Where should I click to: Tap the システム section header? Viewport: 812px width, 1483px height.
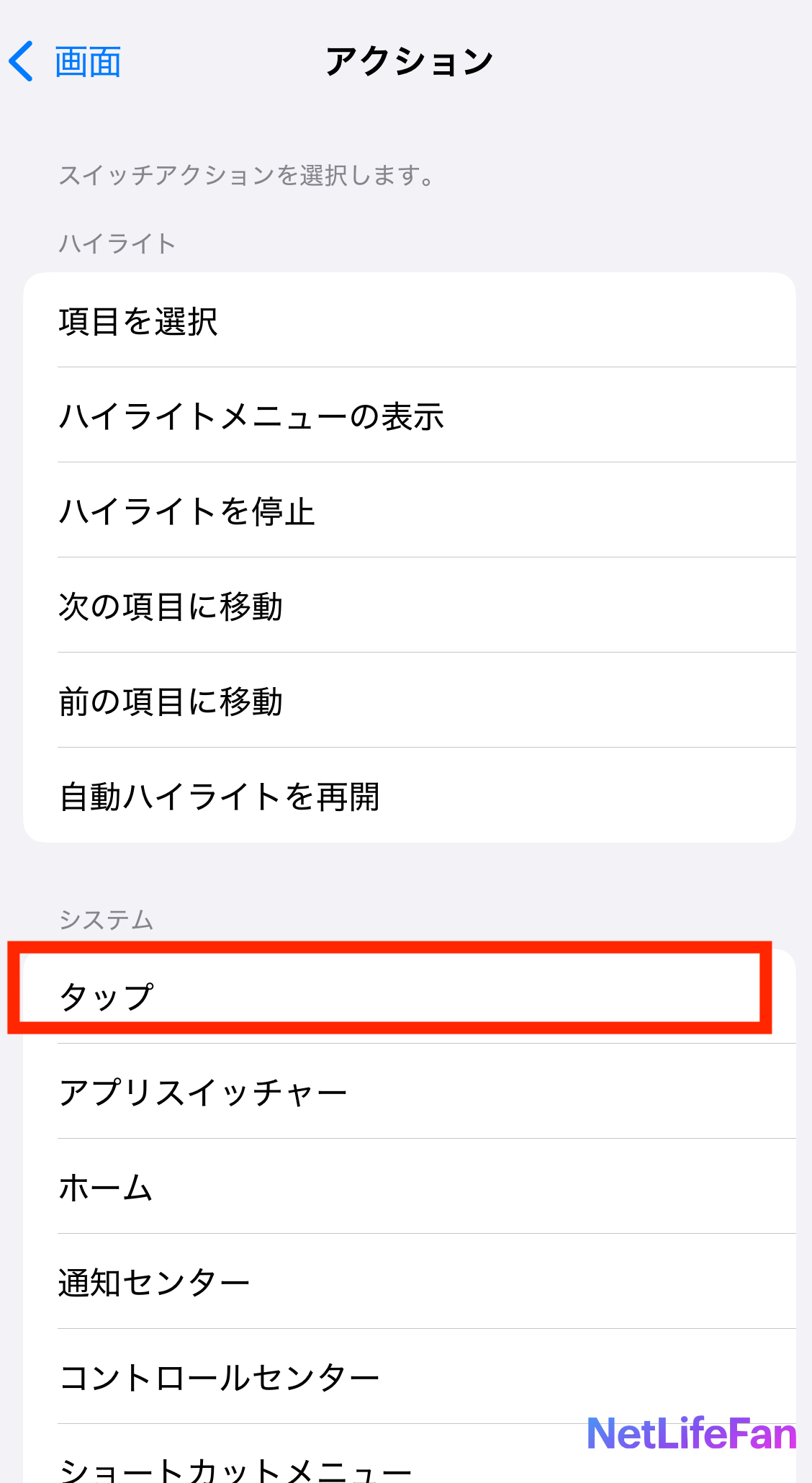pyautogui.click(x=107, y=919)
